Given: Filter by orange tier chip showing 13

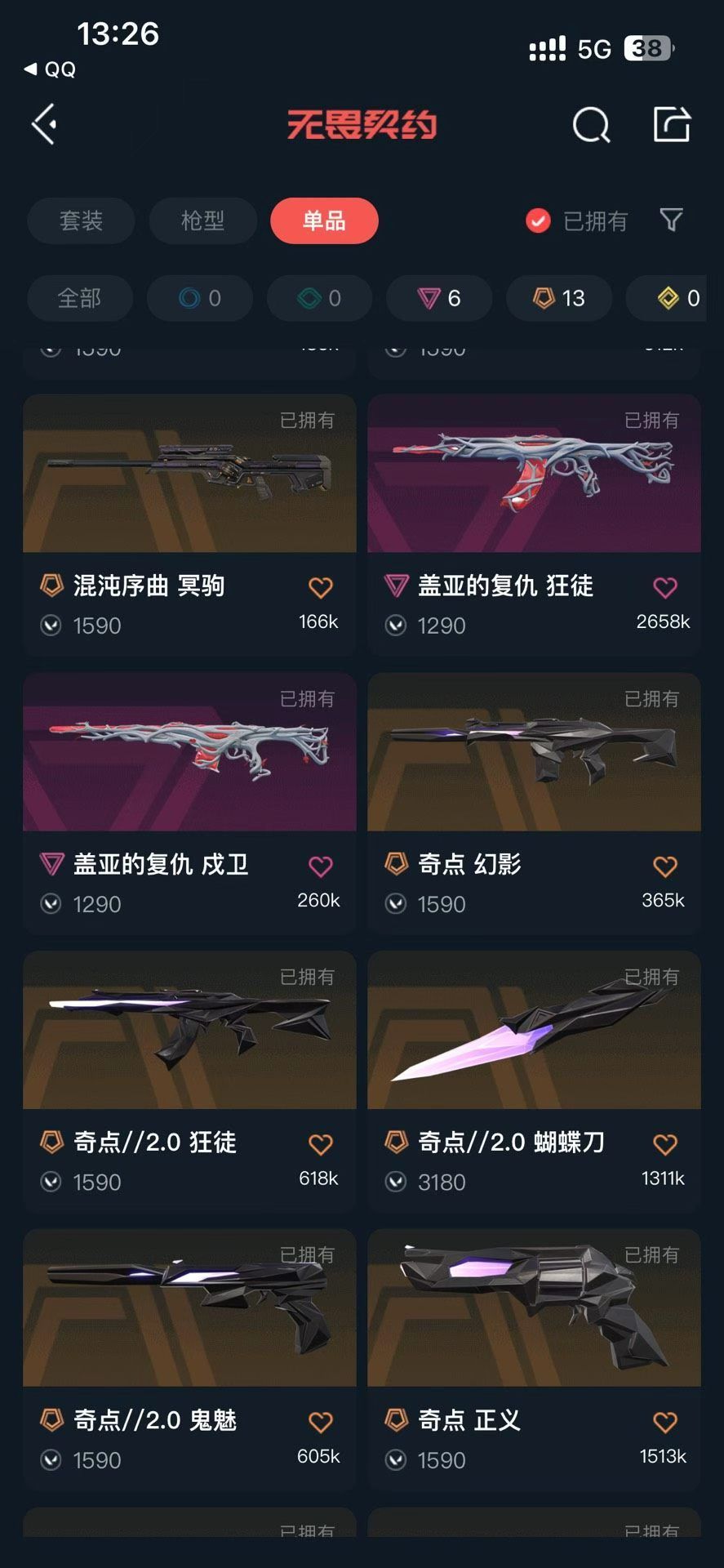Looking at the screenshot, I should [x=559, y=298].
